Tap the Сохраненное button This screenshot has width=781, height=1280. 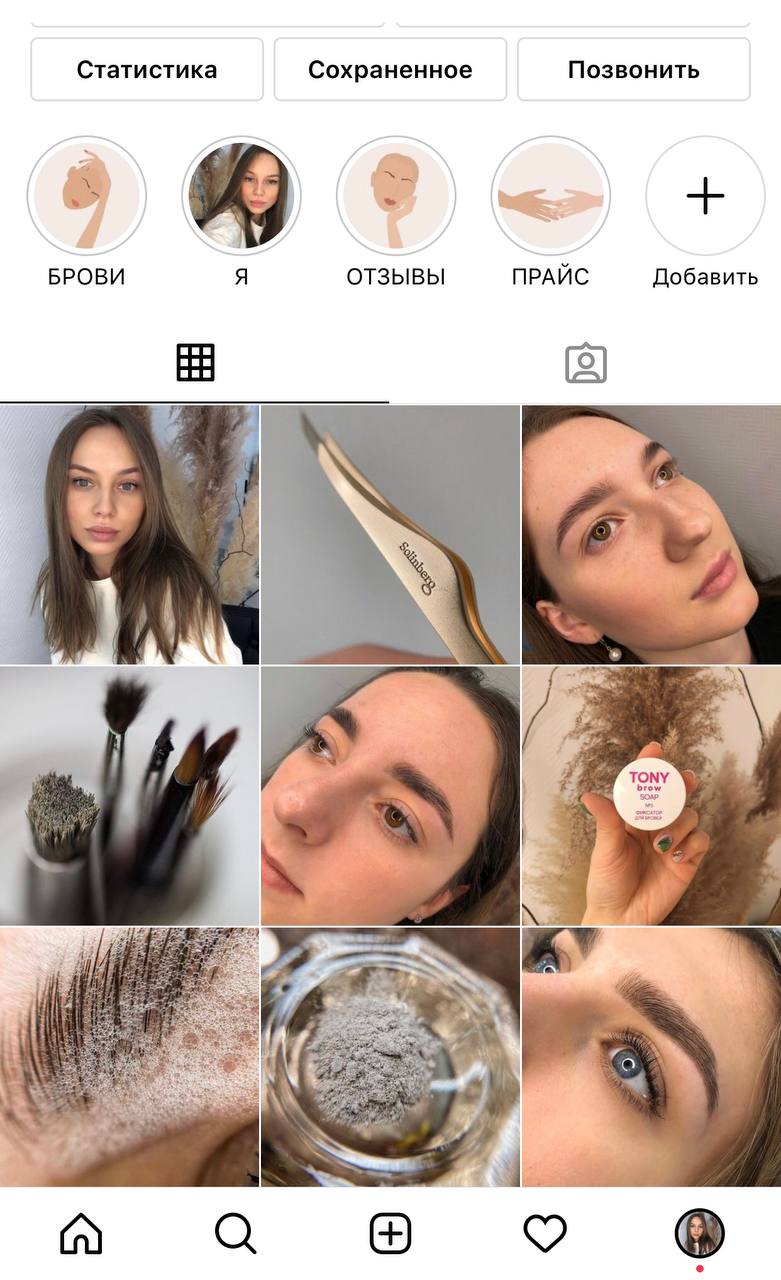click(390, 70)
